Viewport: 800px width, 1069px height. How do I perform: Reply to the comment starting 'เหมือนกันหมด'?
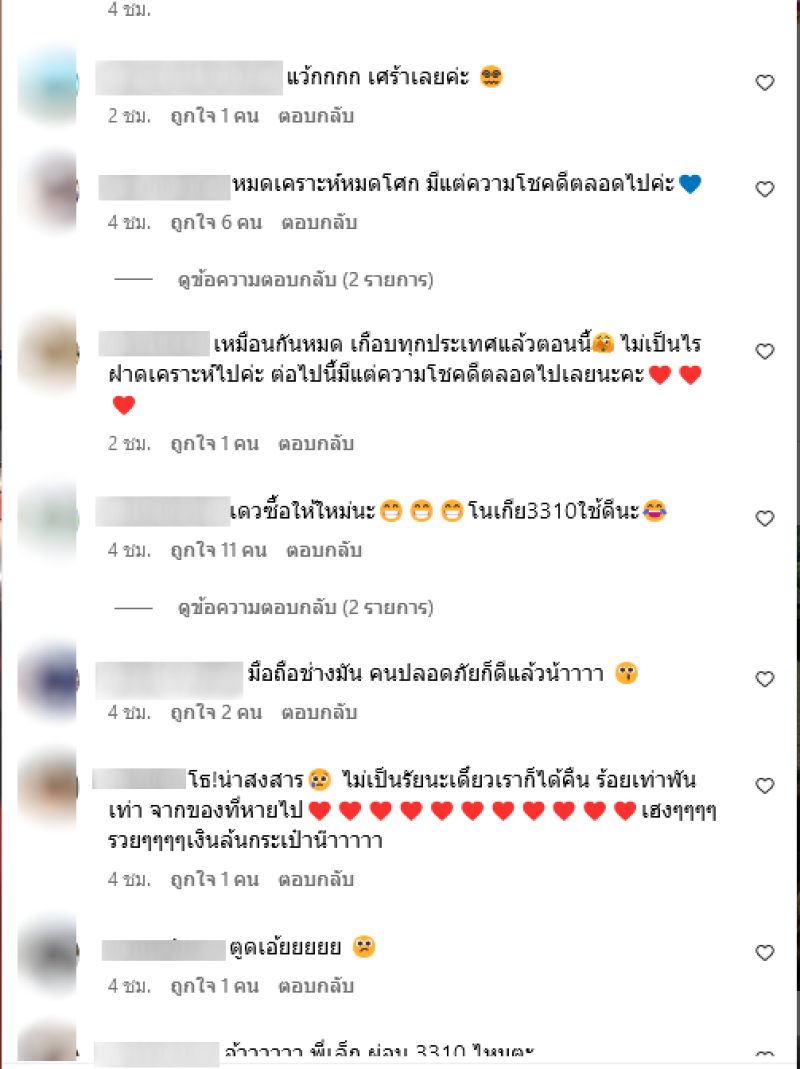click(316, 443)
